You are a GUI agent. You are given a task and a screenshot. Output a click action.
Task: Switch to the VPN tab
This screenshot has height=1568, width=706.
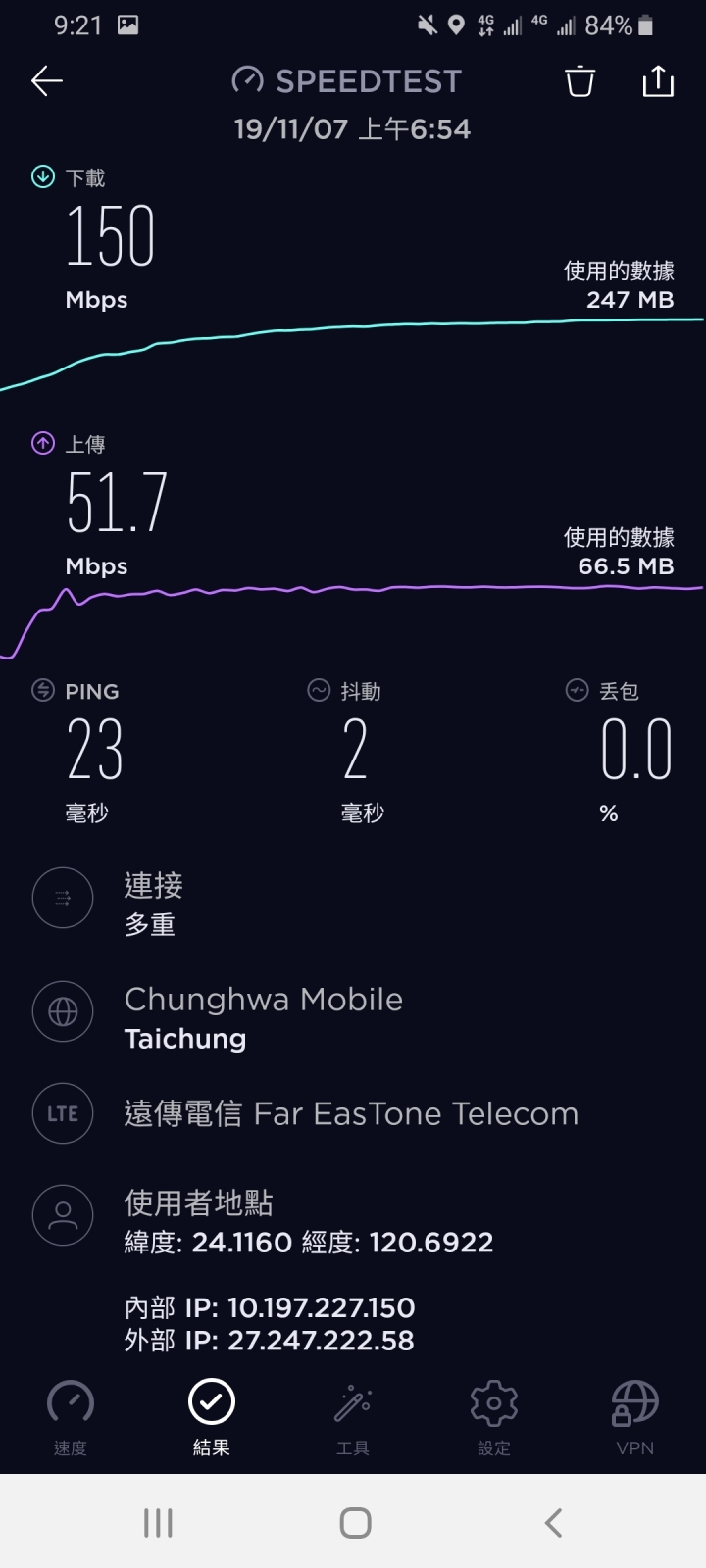click(x=635, y=1417)
